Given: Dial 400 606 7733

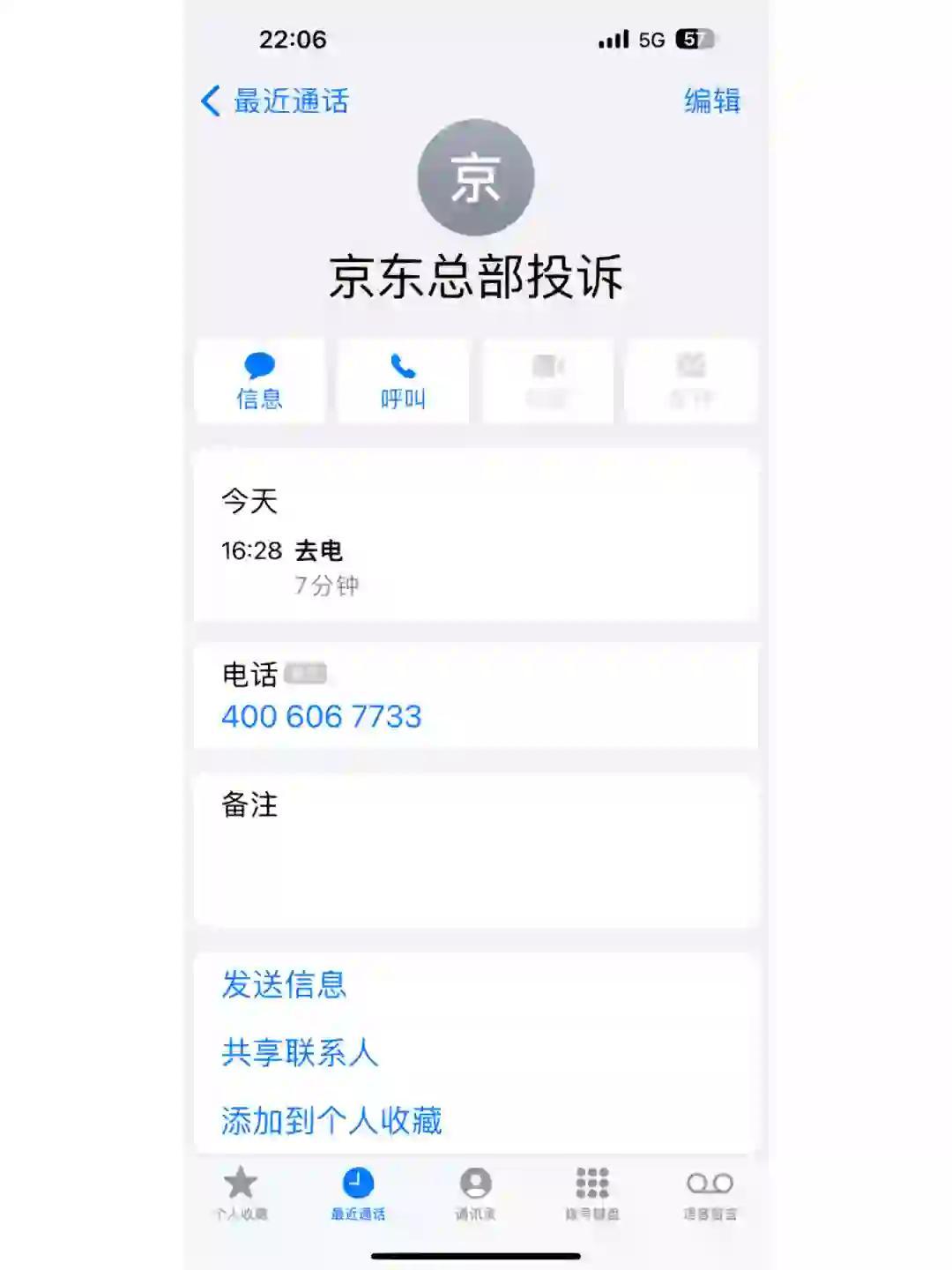Looking at the screenshot, I should point(322,716).
